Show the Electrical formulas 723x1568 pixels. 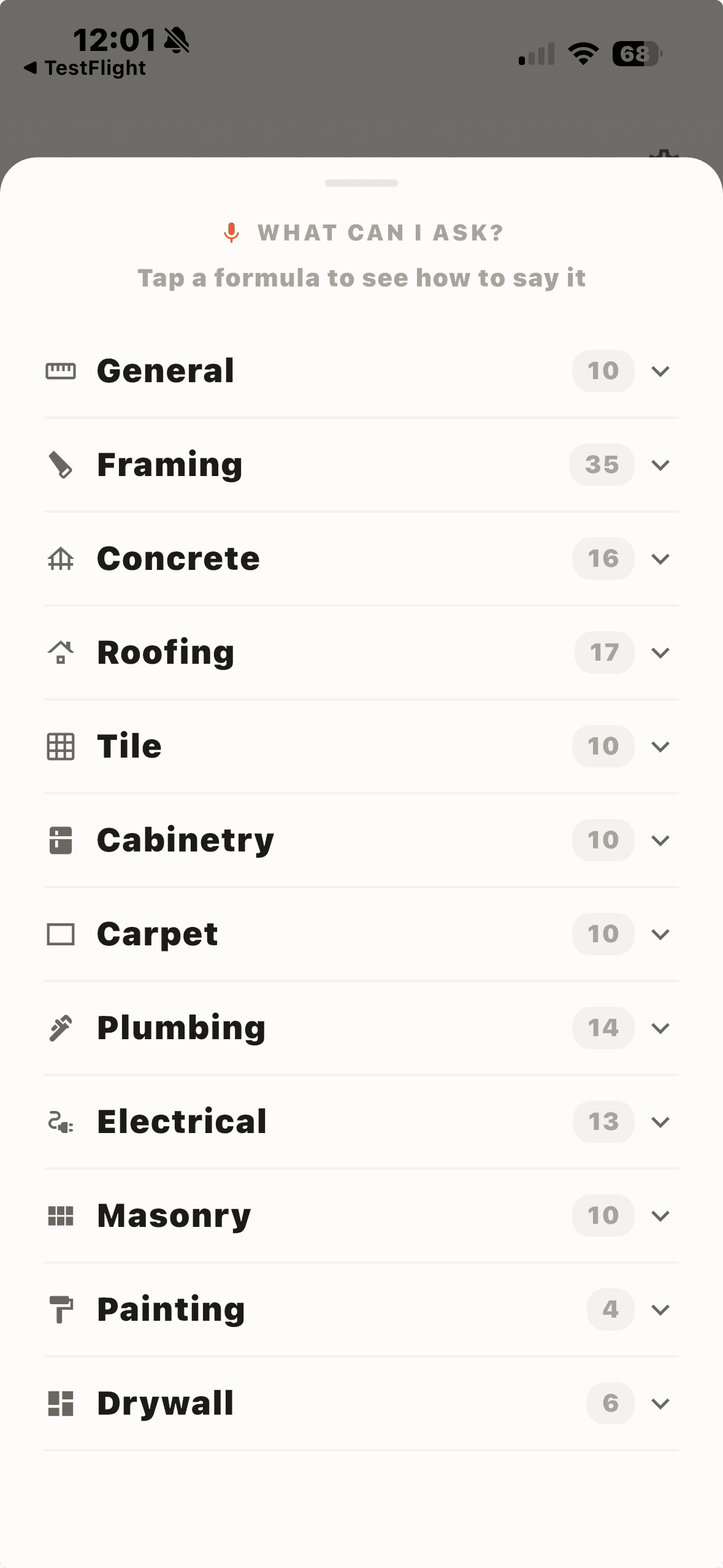click(x=361, y=1122)
